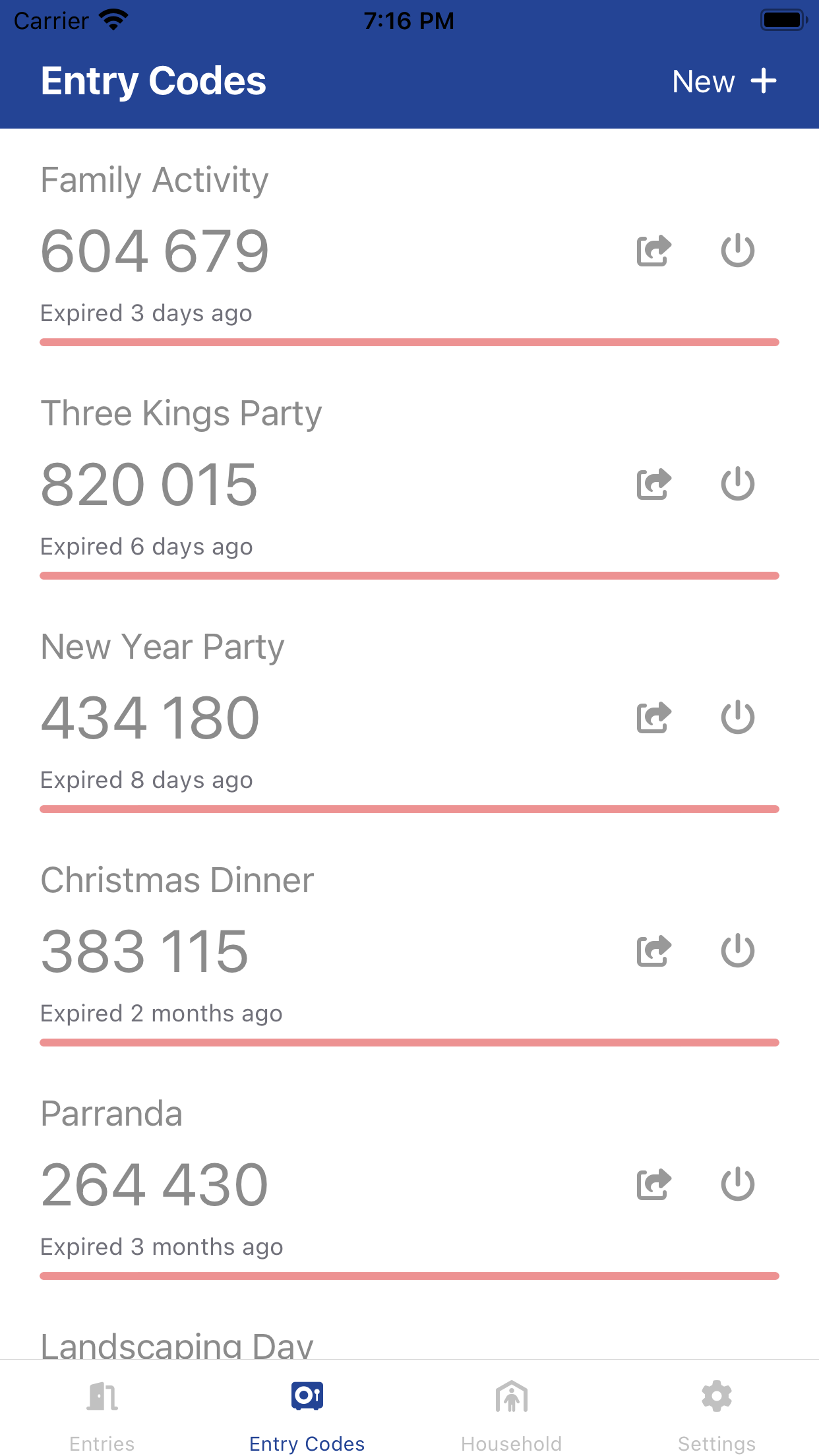Screen dimensions: 819x1456
Task: Share the Three Kings Party code
Action: tap(653, 484)
